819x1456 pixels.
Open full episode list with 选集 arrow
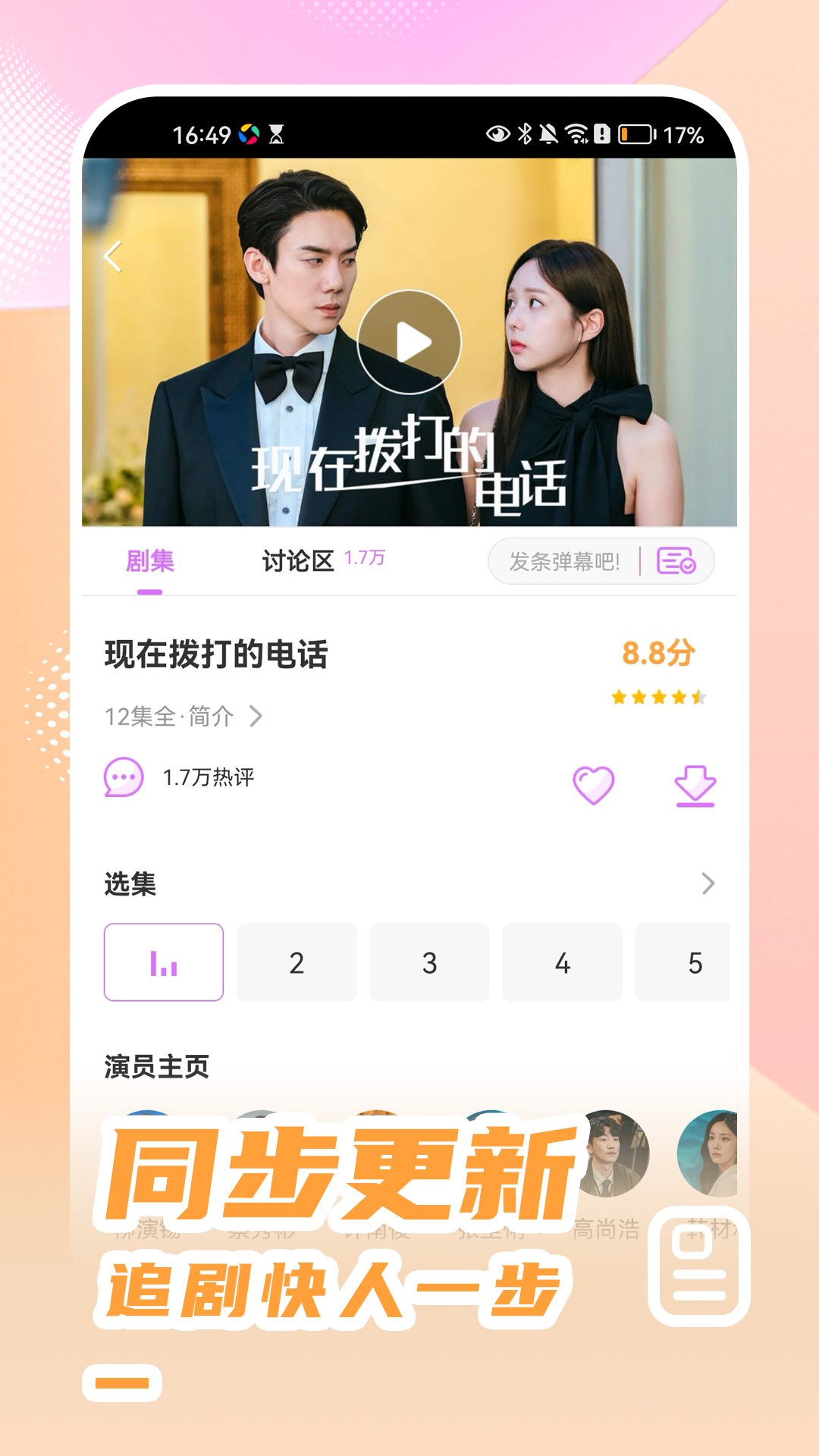pos(707,883)
